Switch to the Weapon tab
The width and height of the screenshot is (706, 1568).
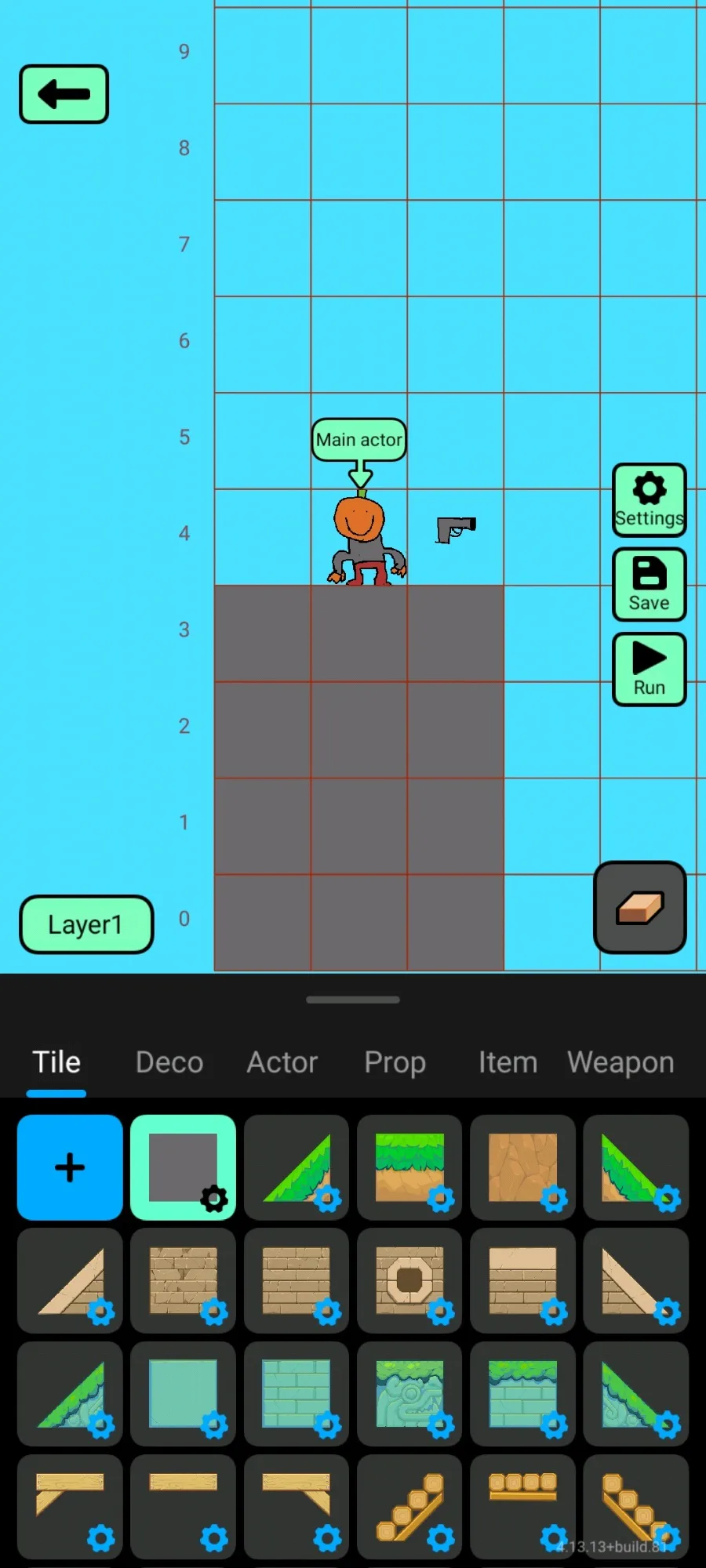tap(620, 1062)
